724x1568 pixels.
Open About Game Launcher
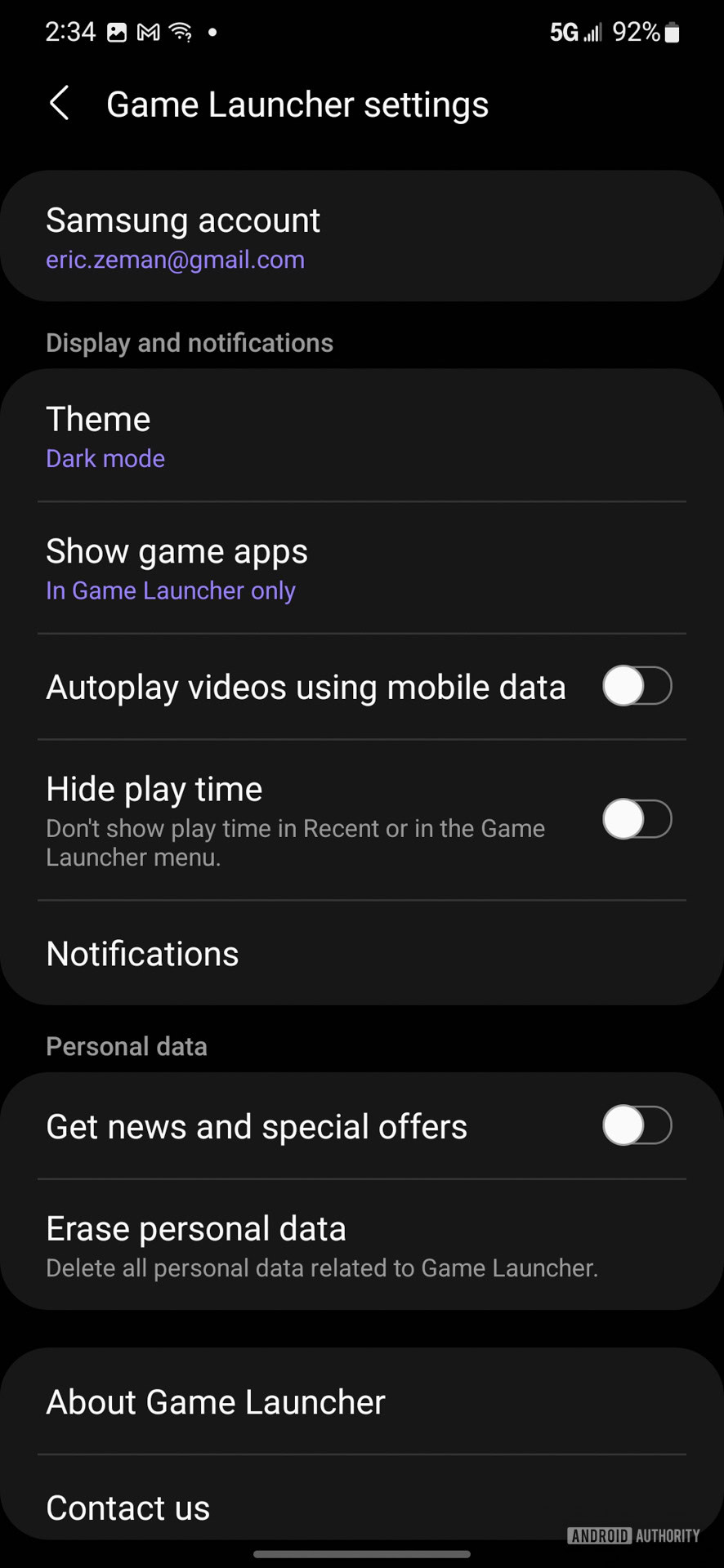pos(361,1402)
